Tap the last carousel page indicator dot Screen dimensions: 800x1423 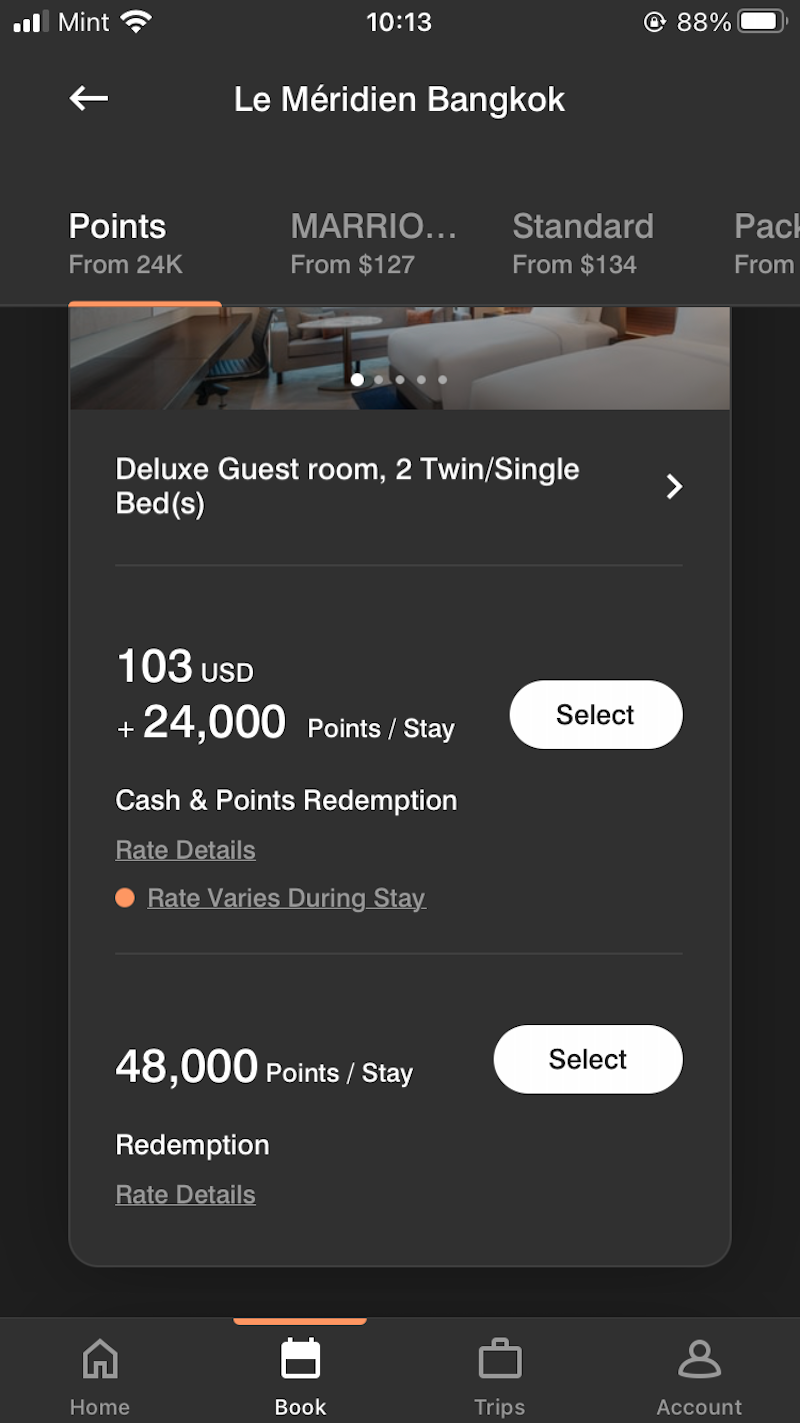pyautogui.click(x=442, y=380)
